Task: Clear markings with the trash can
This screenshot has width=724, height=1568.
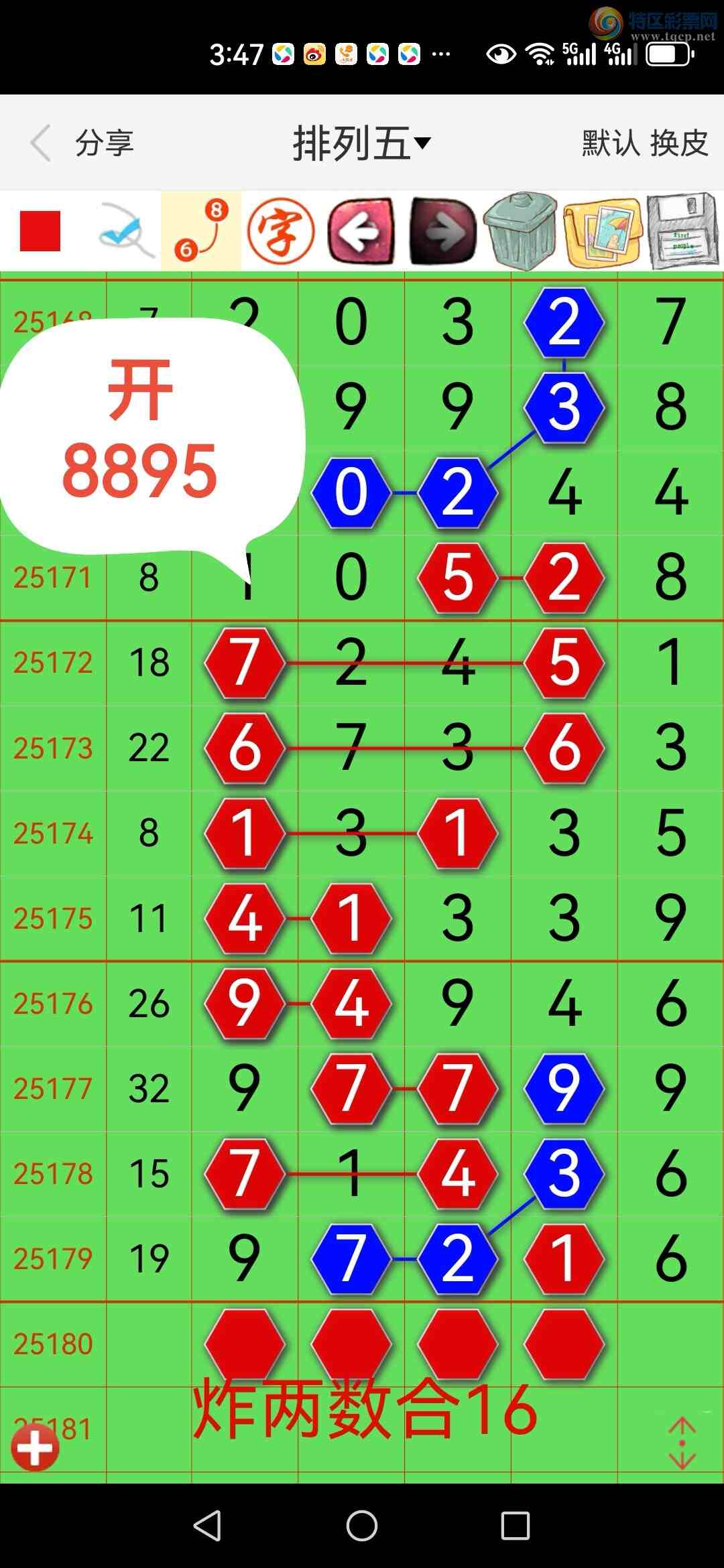Action: [x=521, y=231]
